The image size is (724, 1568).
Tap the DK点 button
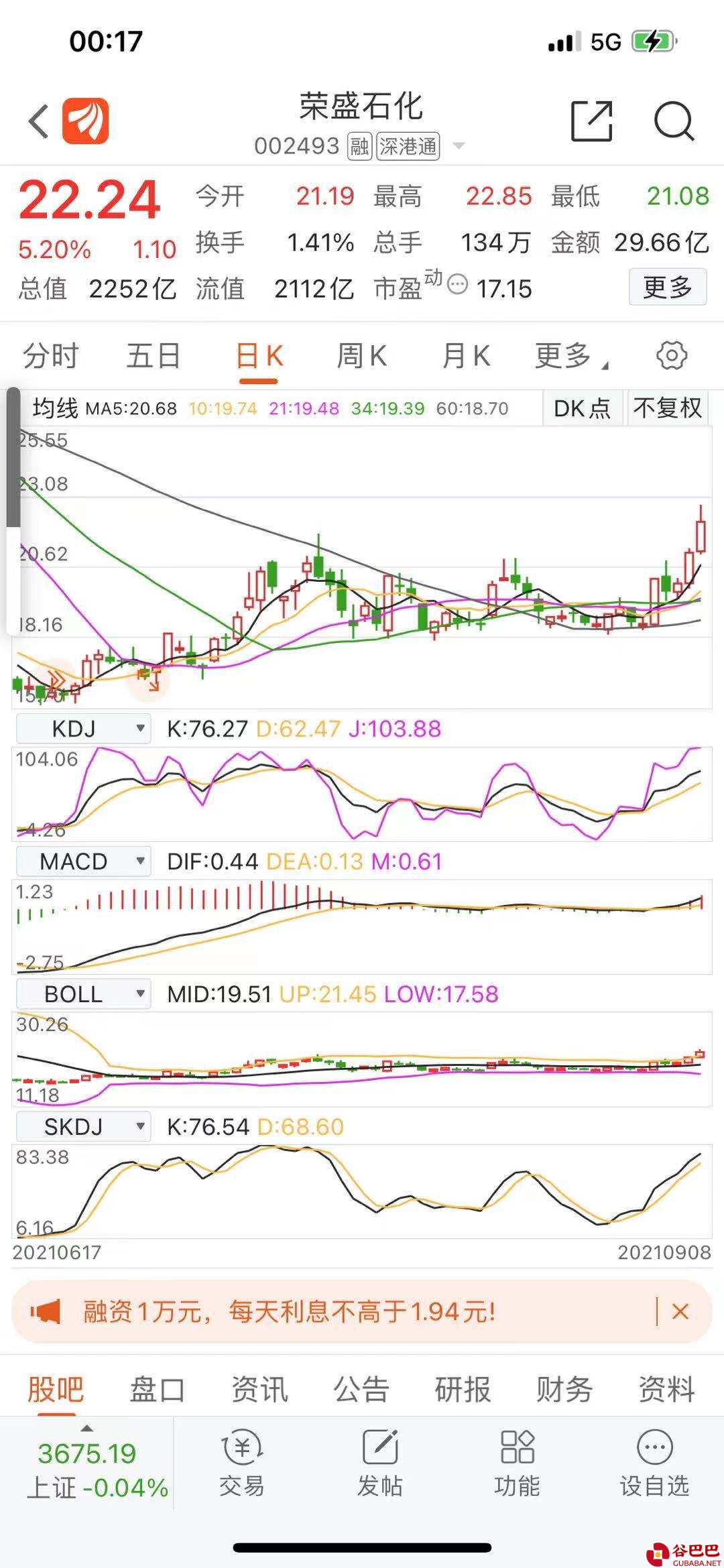click(x=582, y=408)
